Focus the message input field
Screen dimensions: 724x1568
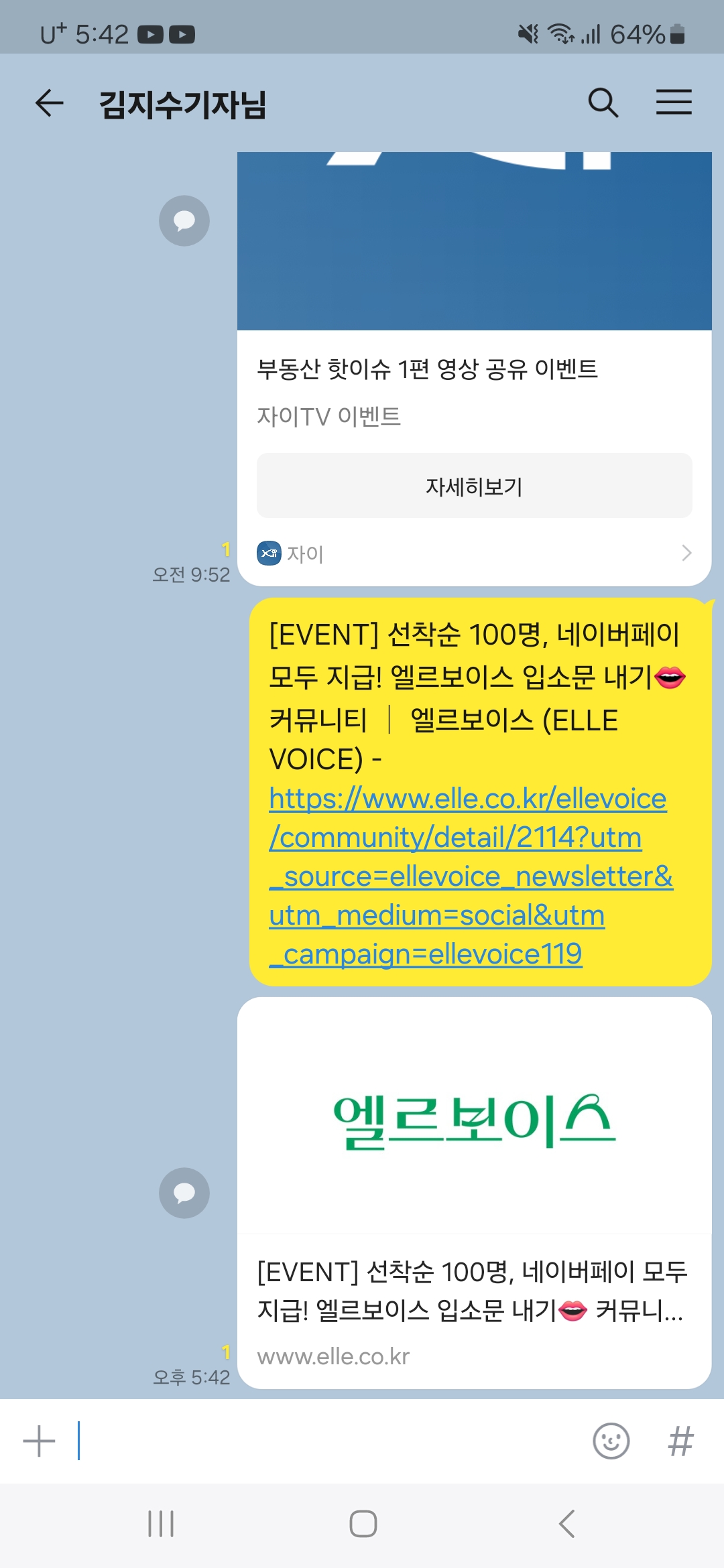pyautogui.click(x=328, y=1441)
